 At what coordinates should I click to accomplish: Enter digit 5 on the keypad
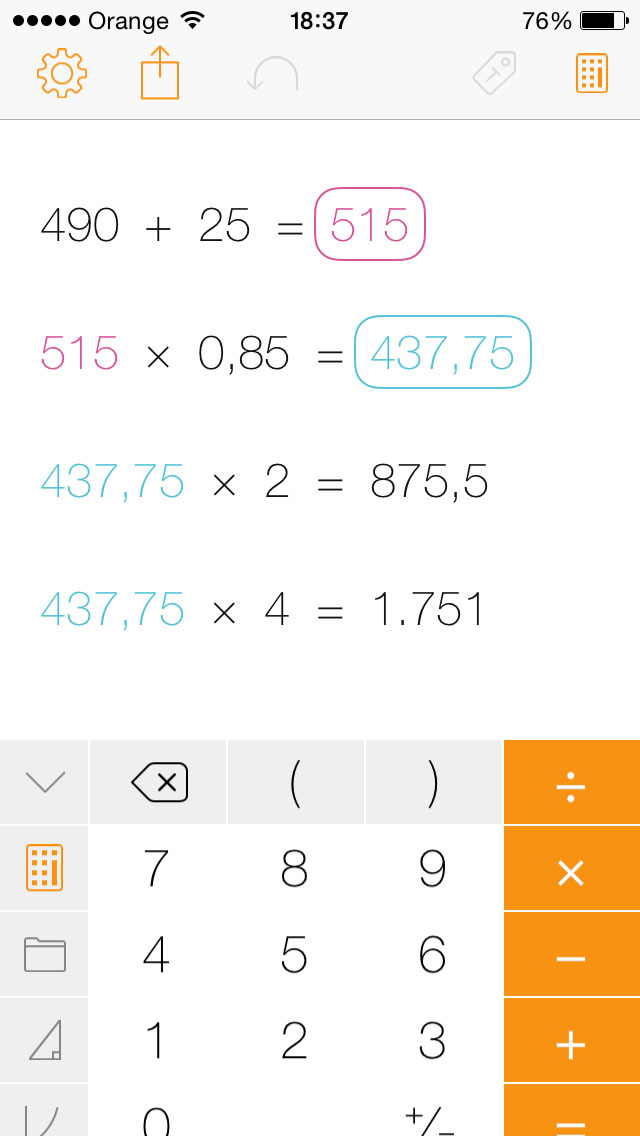coord(295,954)
